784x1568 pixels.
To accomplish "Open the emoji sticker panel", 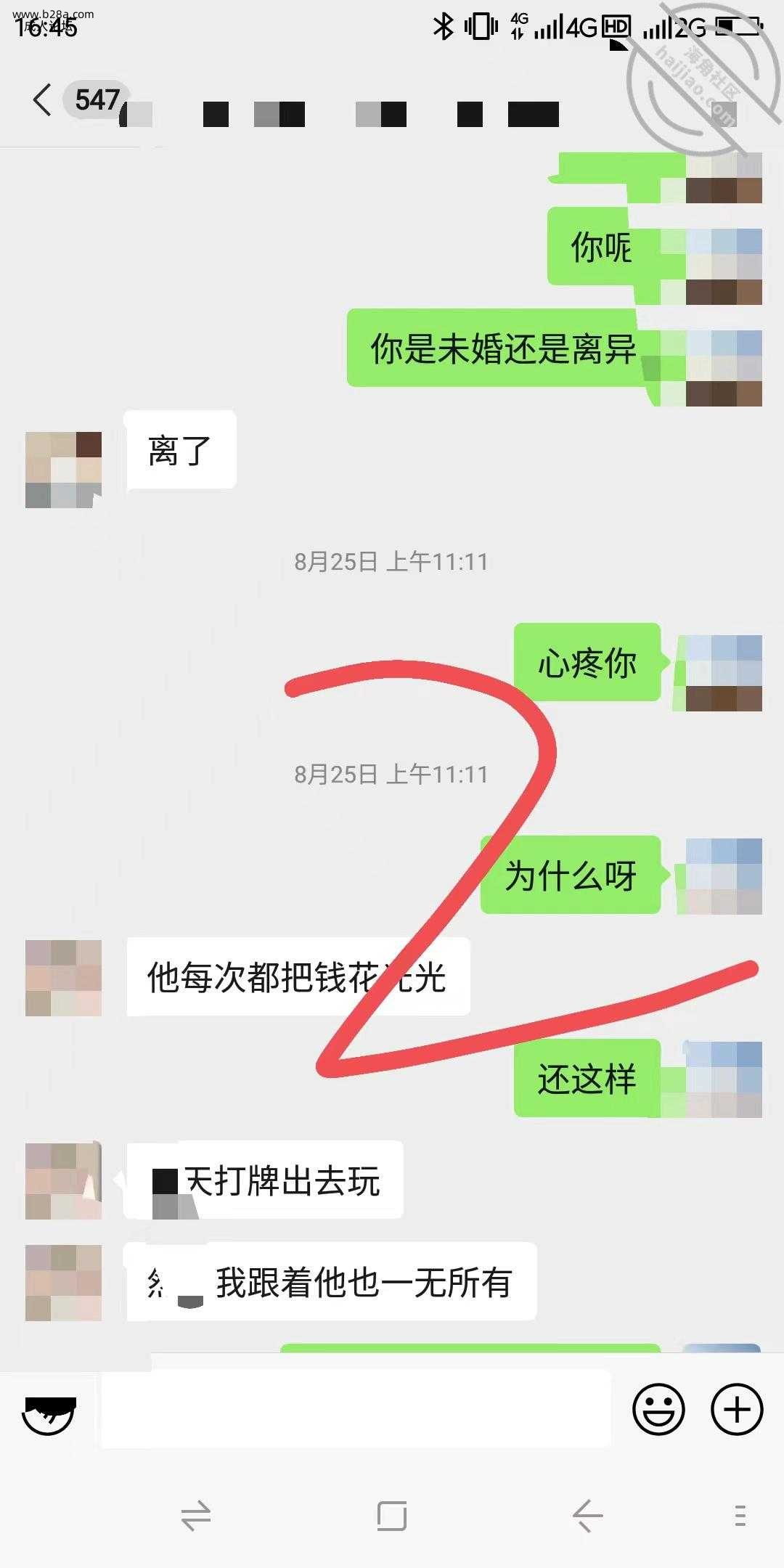I will [658, 1410].
